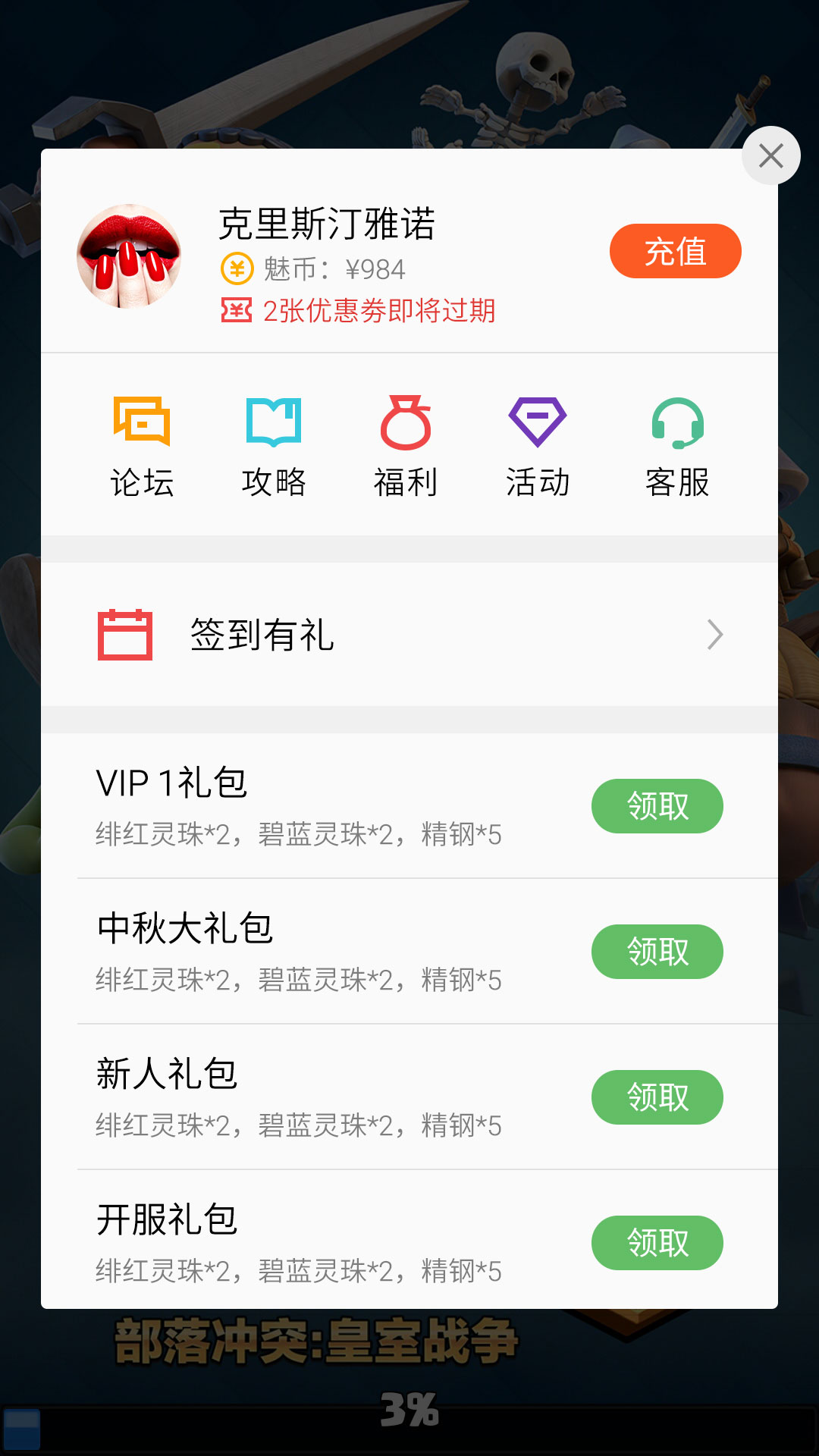The height and width of the screenshot is (1456, 819).
Task: Claim the 中秋大礼包 Mid-Autumn gift pack
Action: [x=657, y=952]
